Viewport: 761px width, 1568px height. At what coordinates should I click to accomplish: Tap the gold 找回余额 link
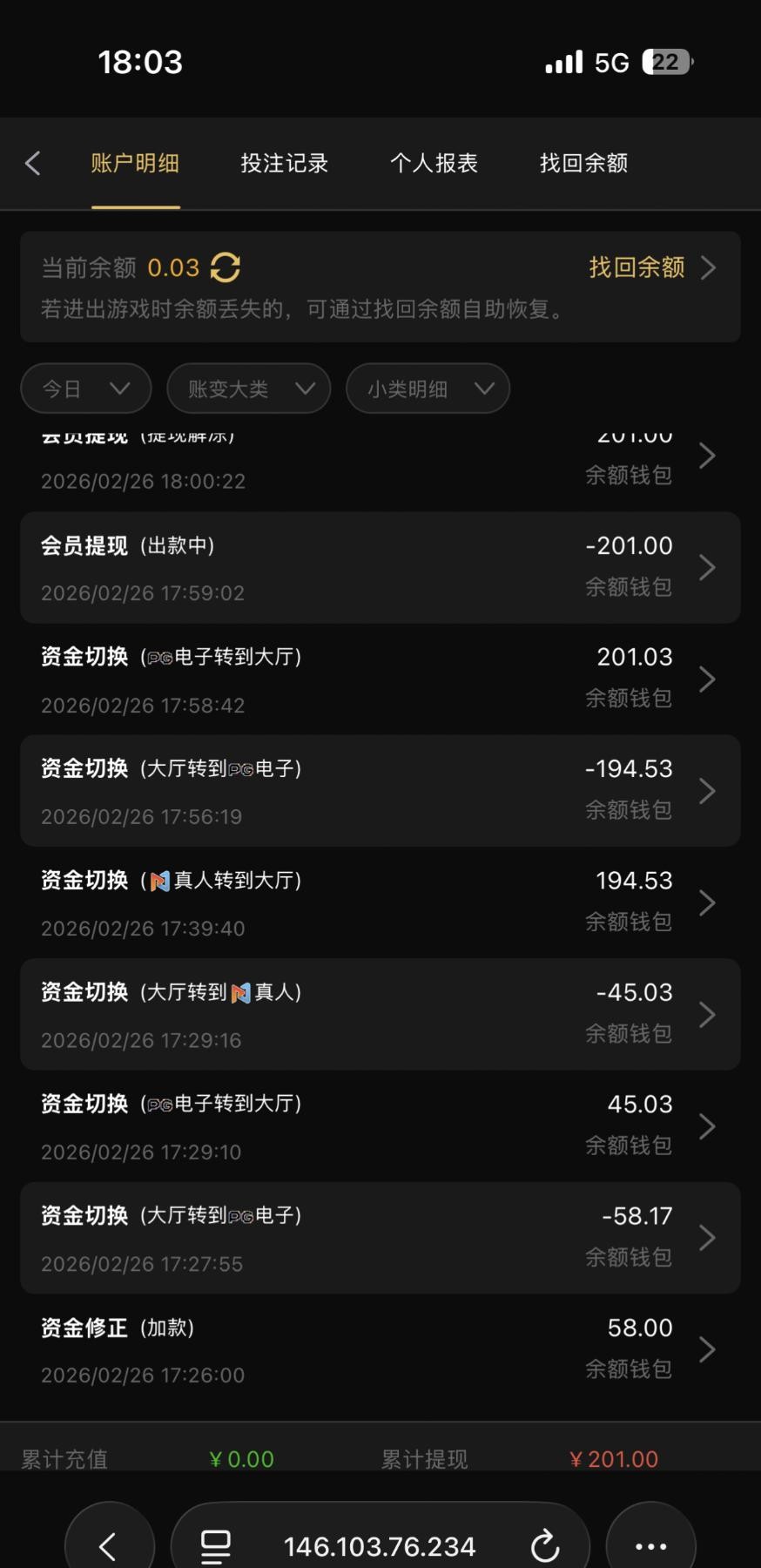coord(650,267)
